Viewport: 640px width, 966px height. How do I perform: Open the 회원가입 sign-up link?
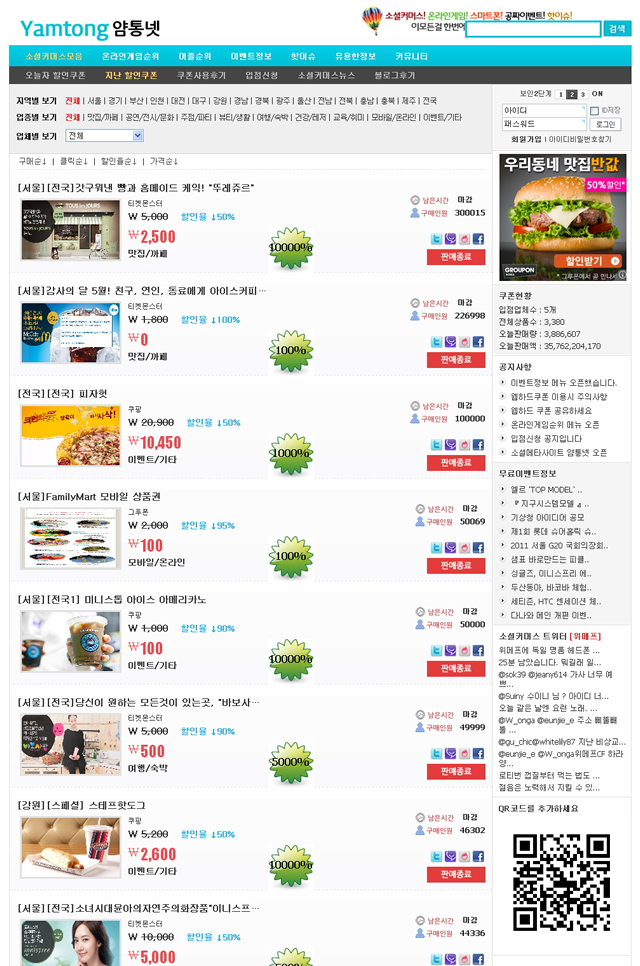click(513, 139)
